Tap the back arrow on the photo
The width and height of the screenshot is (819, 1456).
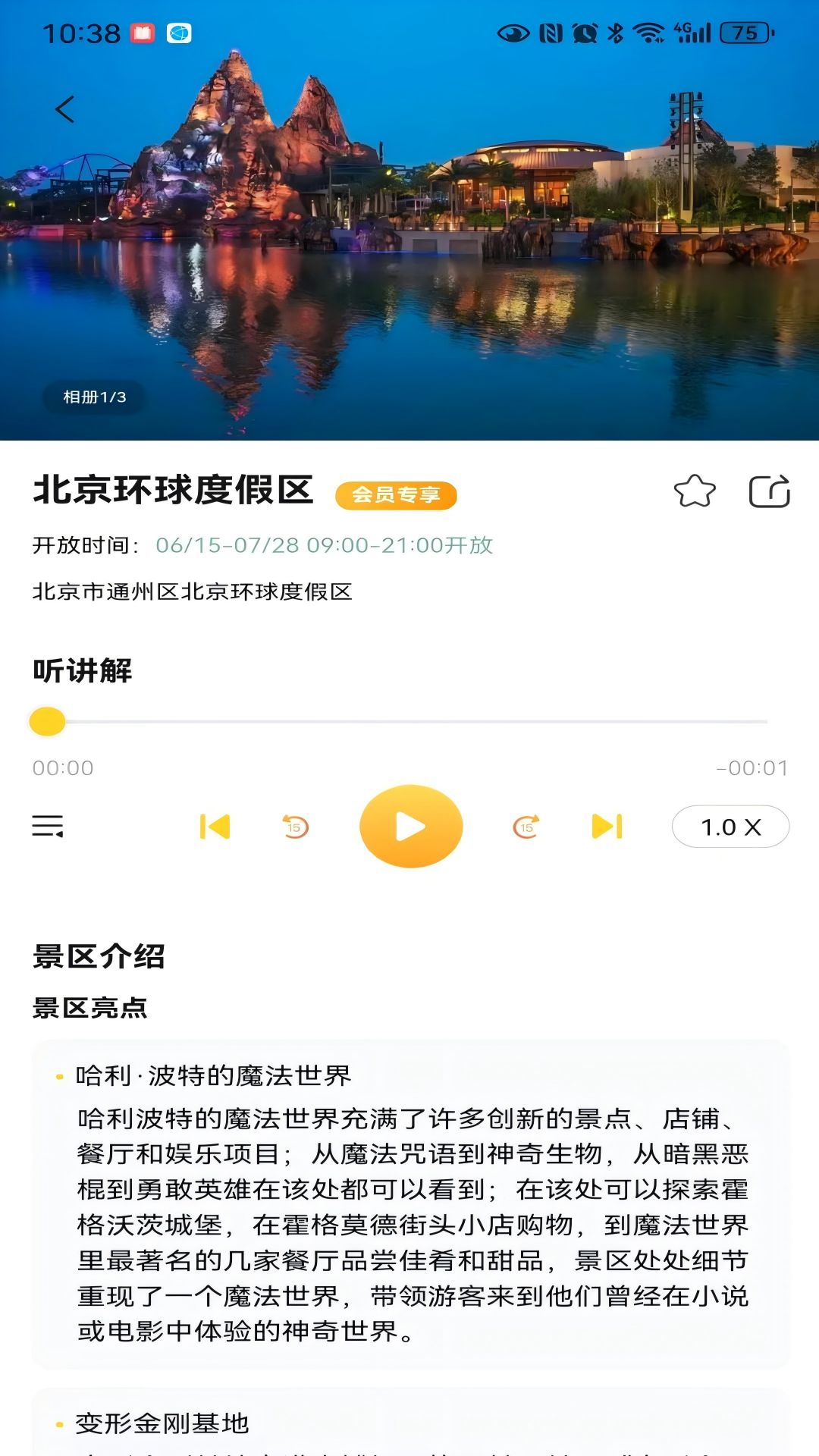pos(66,108)
